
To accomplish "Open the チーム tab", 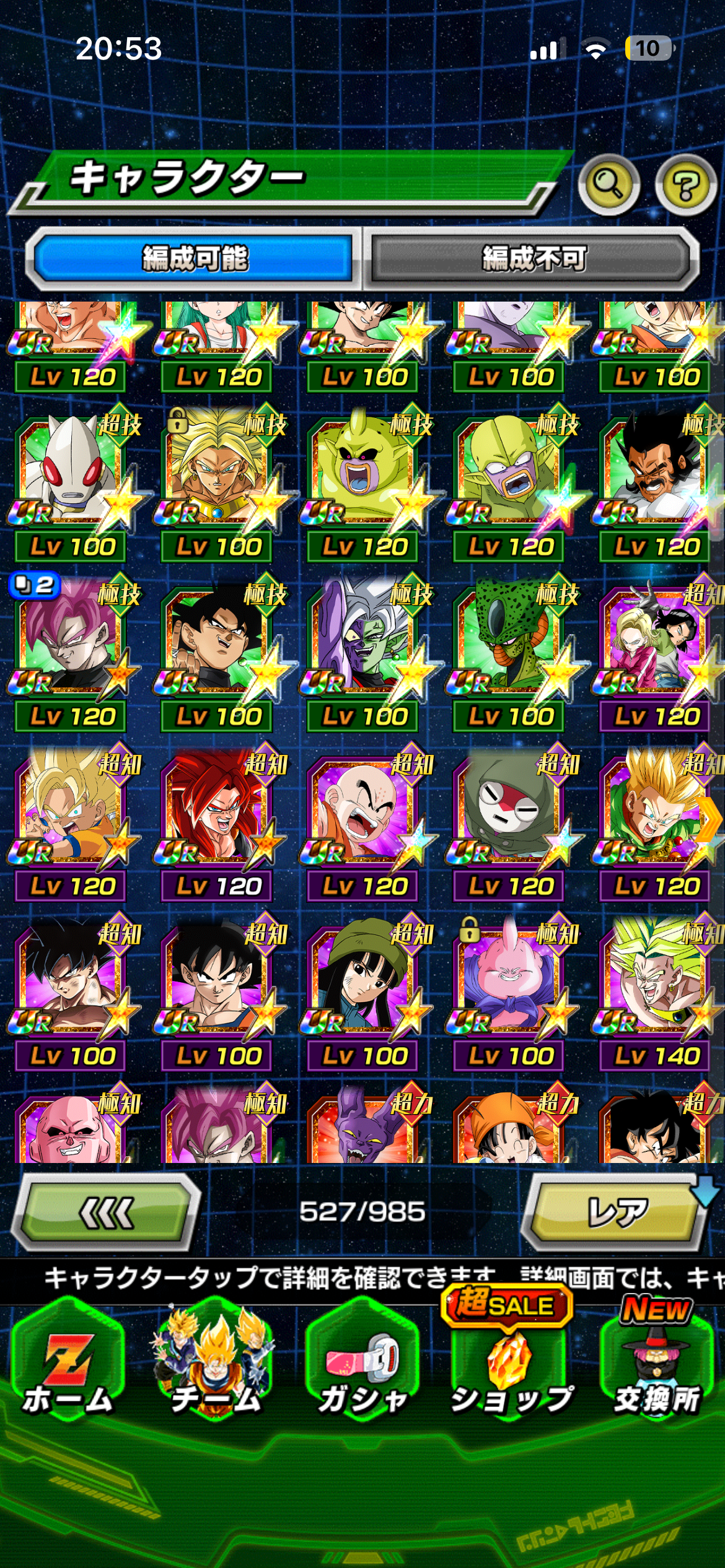I will [215, 1362].
